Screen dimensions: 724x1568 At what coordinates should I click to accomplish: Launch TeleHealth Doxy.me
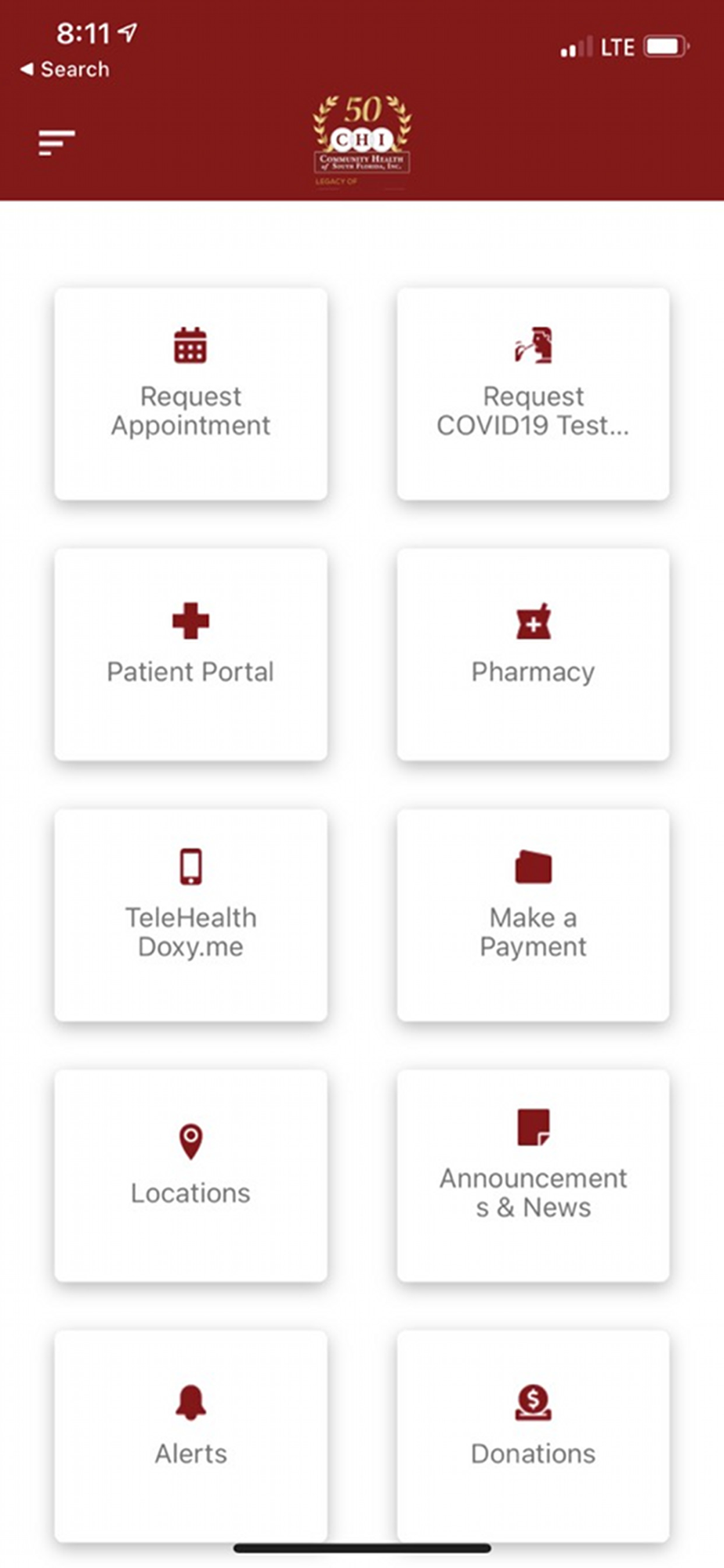pyautogui.click(x=190, y=915)
